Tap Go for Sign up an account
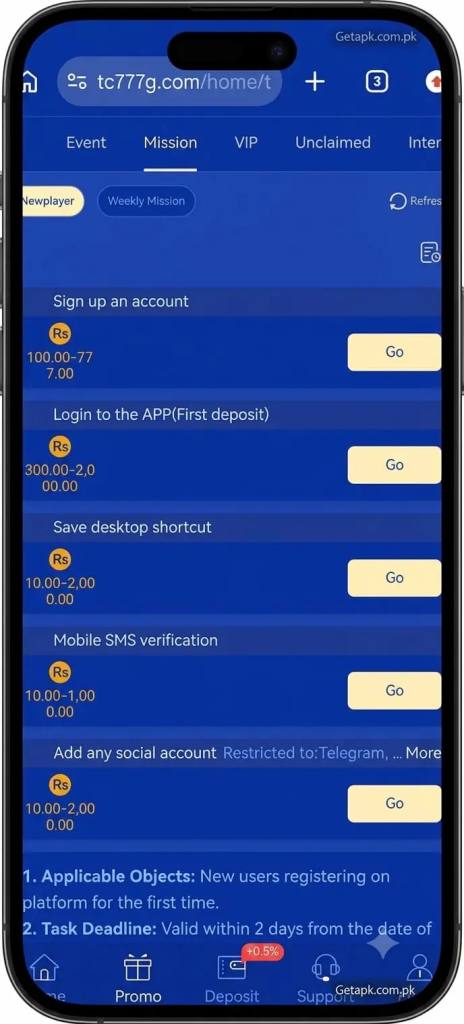 [394, 352]
